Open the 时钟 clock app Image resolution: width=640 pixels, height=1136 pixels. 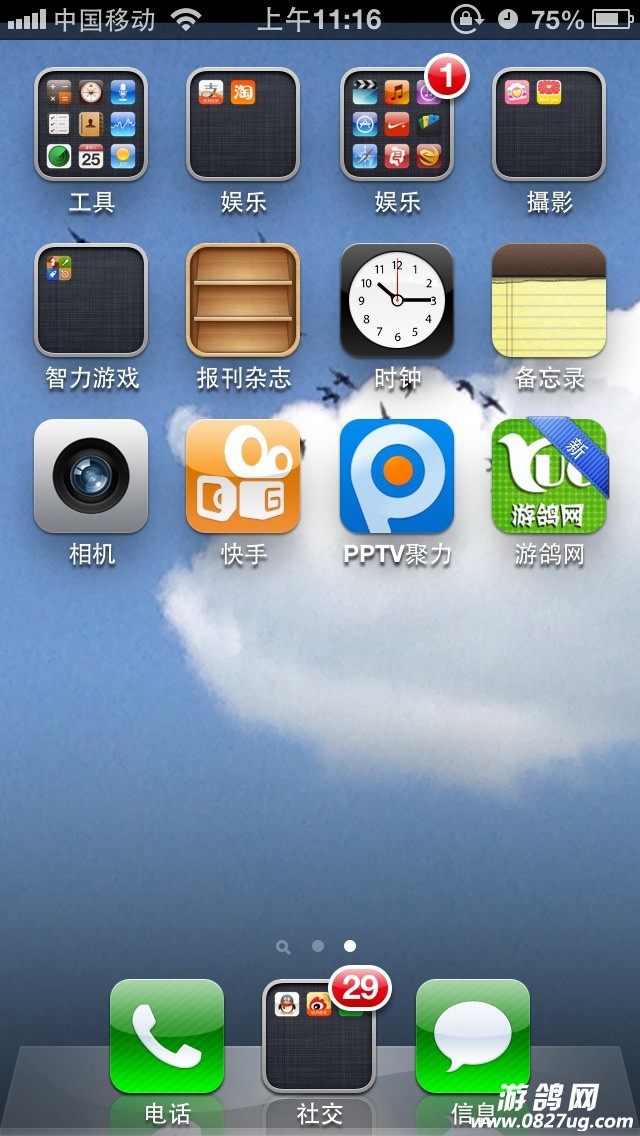[x=397, y=300]
